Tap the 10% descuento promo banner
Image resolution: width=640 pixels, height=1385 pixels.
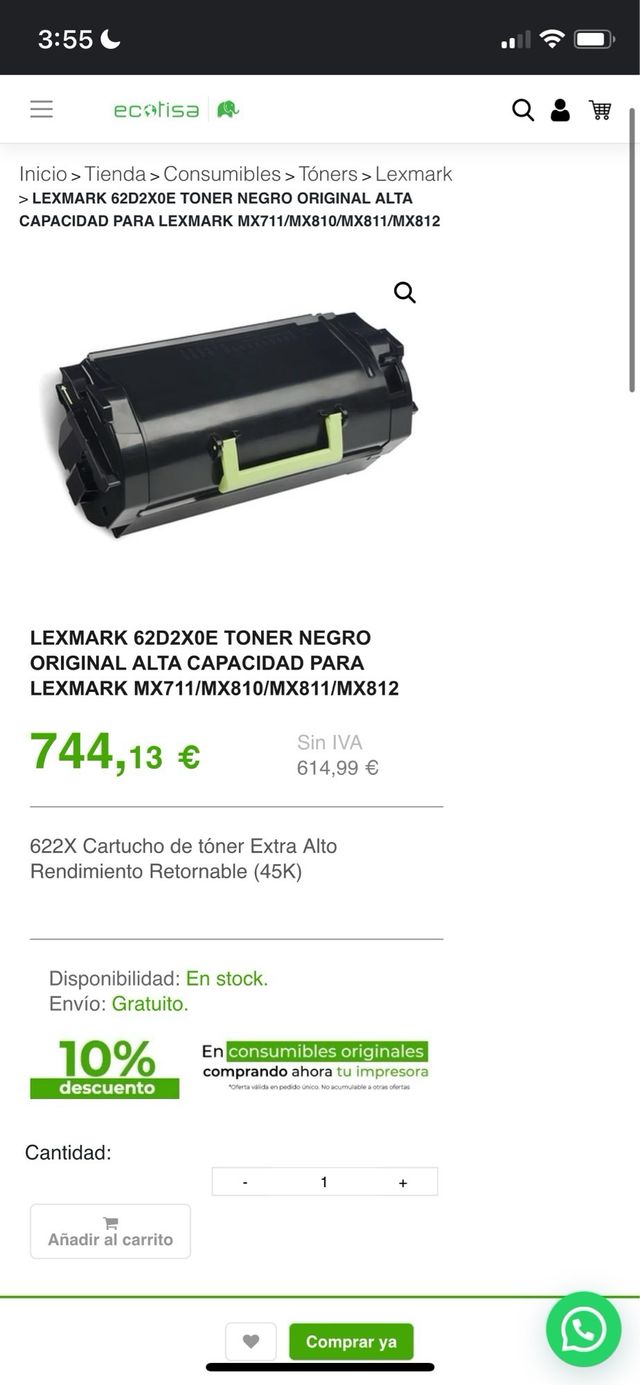tap(230, 1068)
